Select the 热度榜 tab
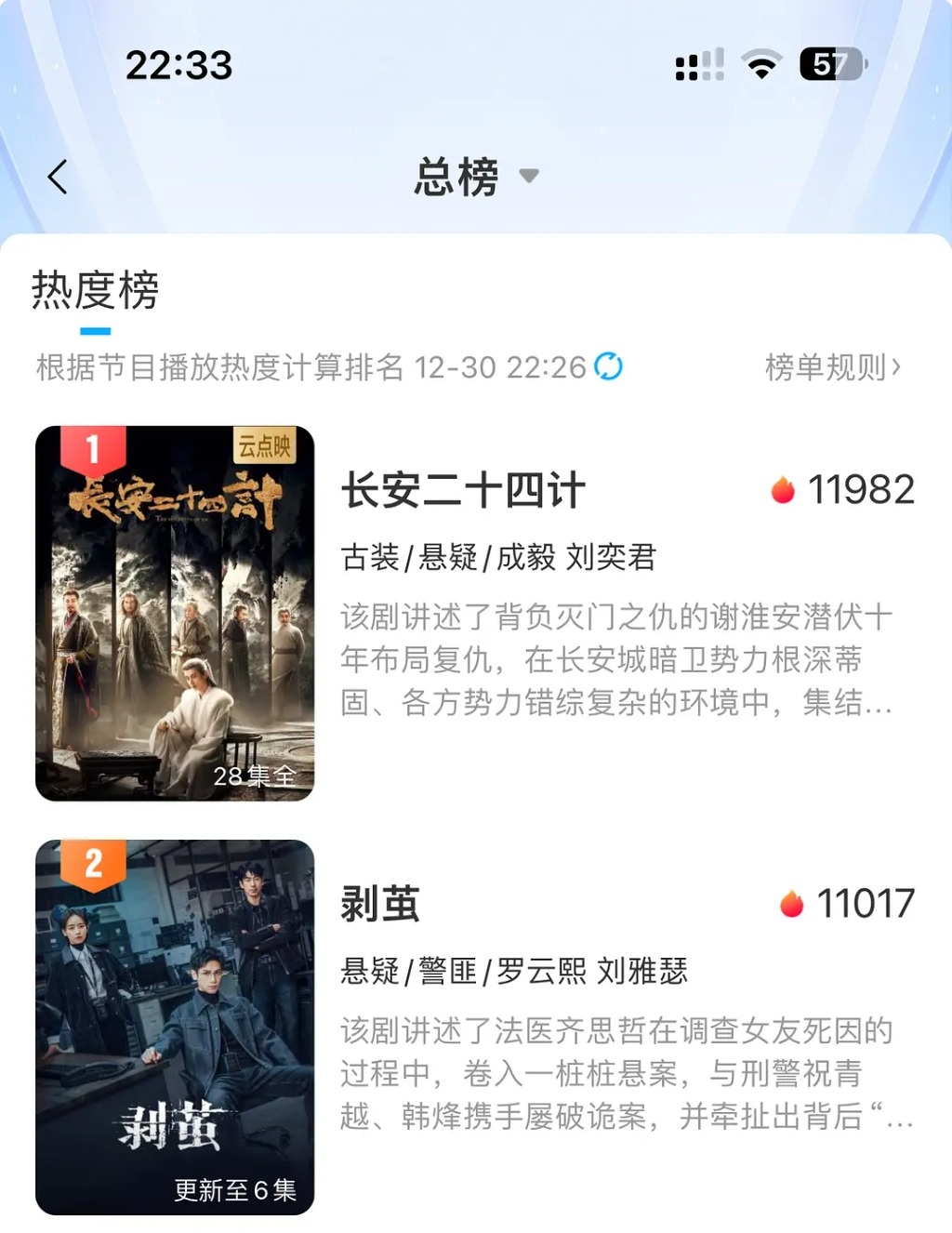952x1233 pixels. [95, 290]
